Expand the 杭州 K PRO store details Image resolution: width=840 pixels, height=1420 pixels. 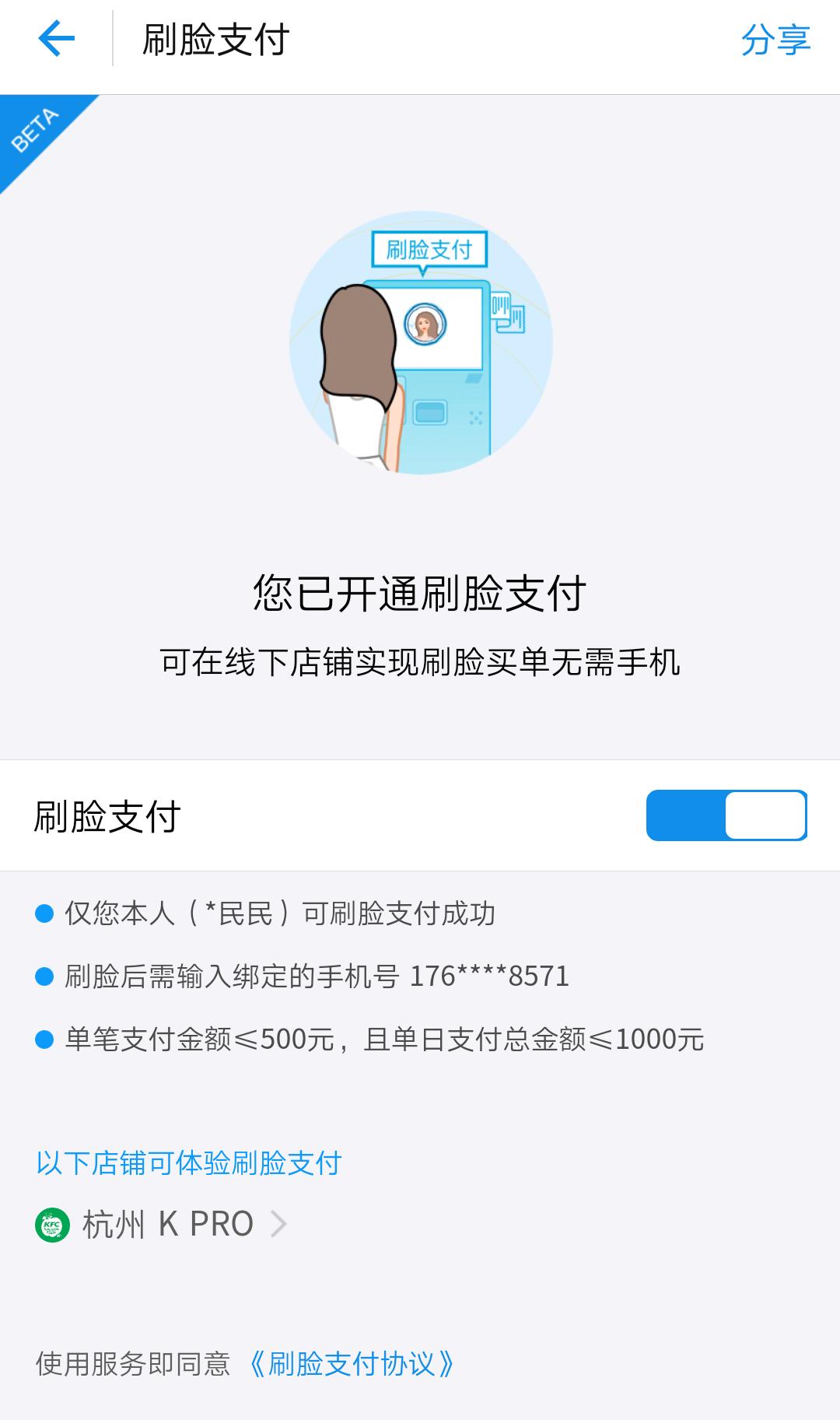[x=167, y=1222]
